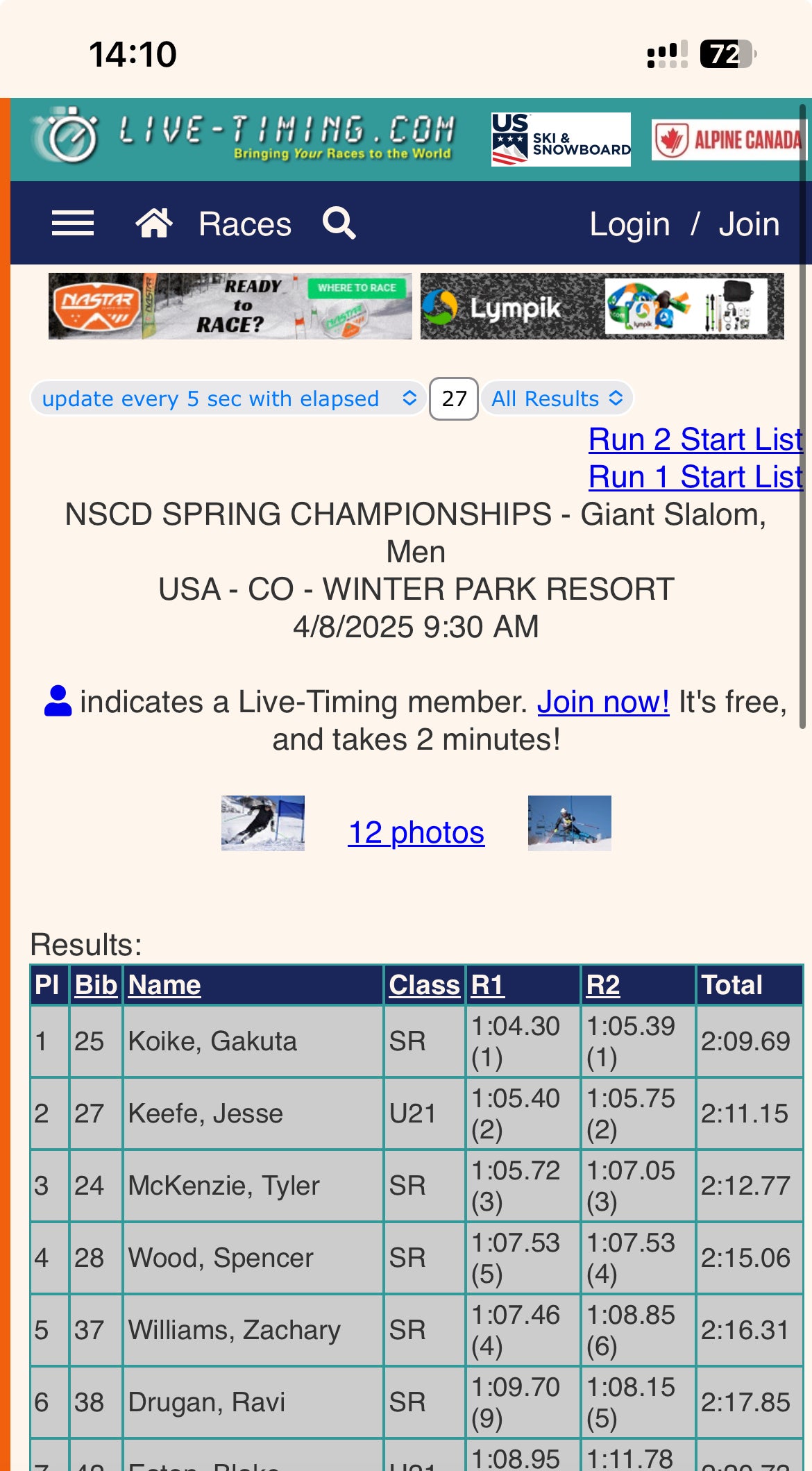This screenshot has width=812, height=1471.
Task: Sort results by R1 time
Action: (x=487, y=985)
